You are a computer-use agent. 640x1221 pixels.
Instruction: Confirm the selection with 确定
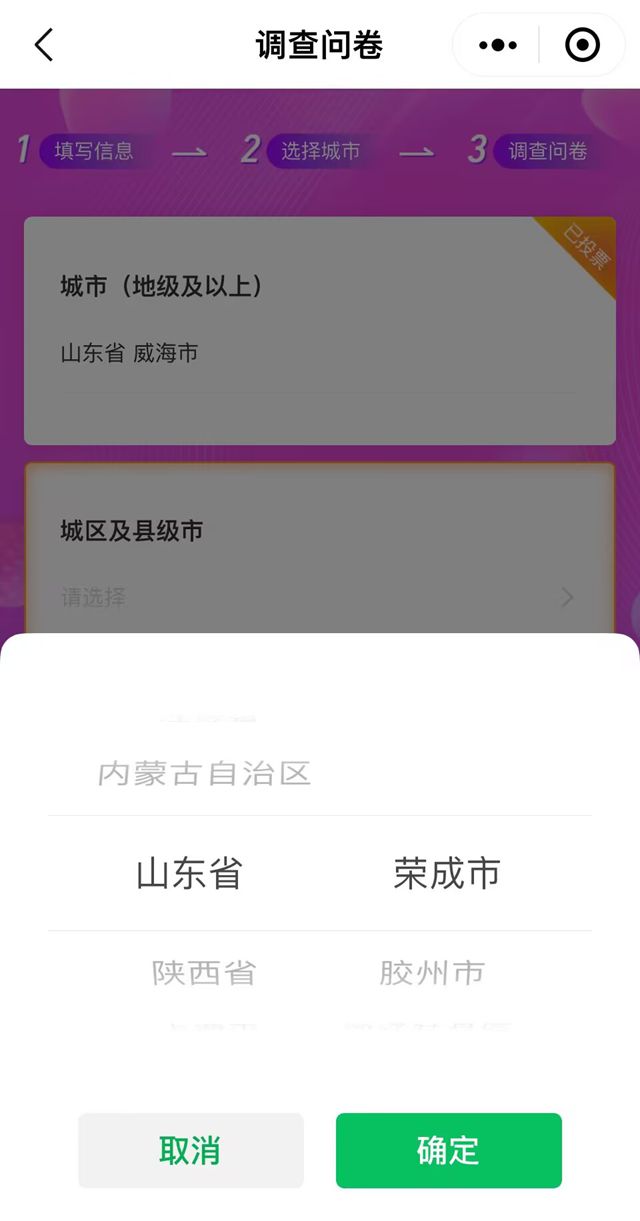(x=448, y=1150)
